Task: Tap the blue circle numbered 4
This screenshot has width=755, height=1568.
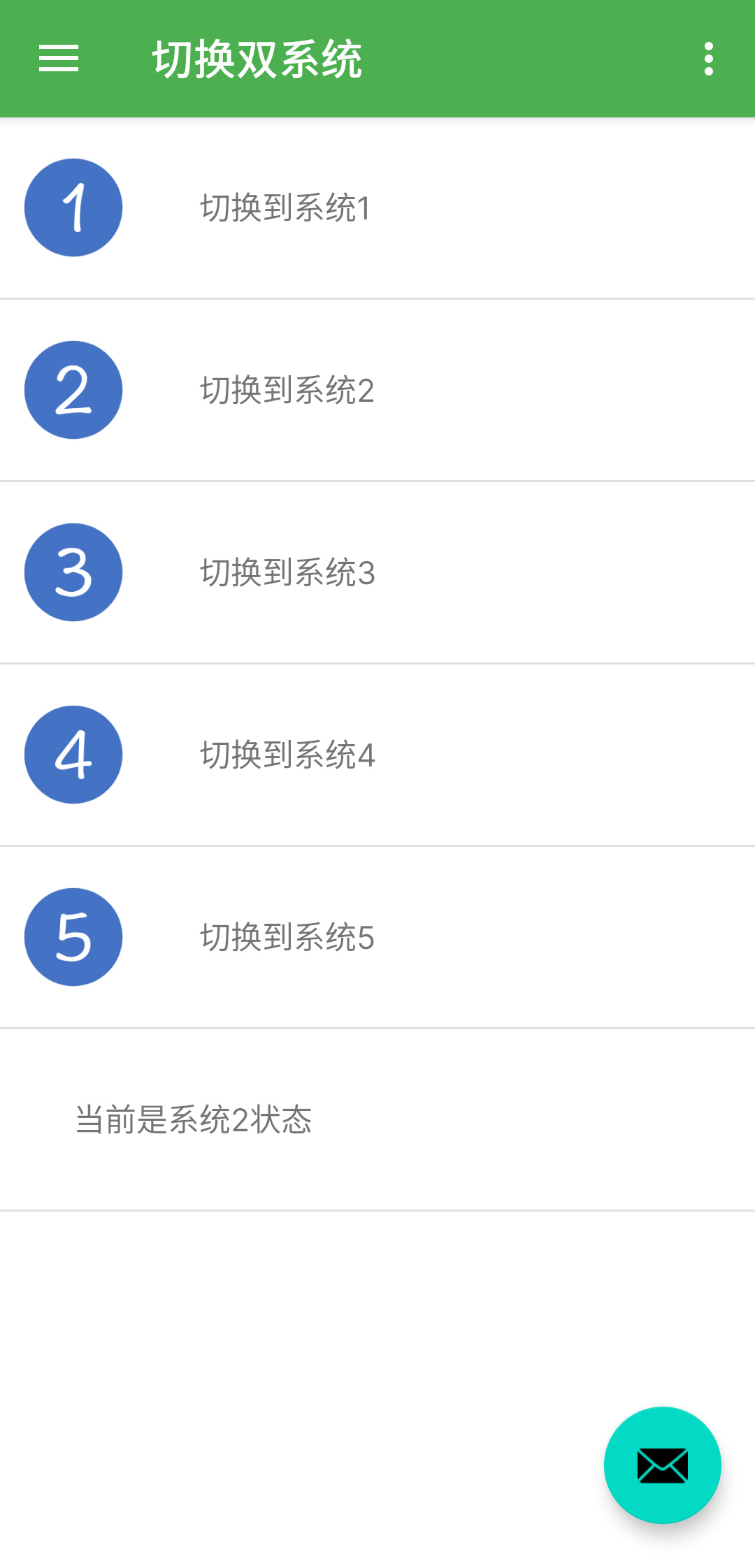Action: pos(73,754)
